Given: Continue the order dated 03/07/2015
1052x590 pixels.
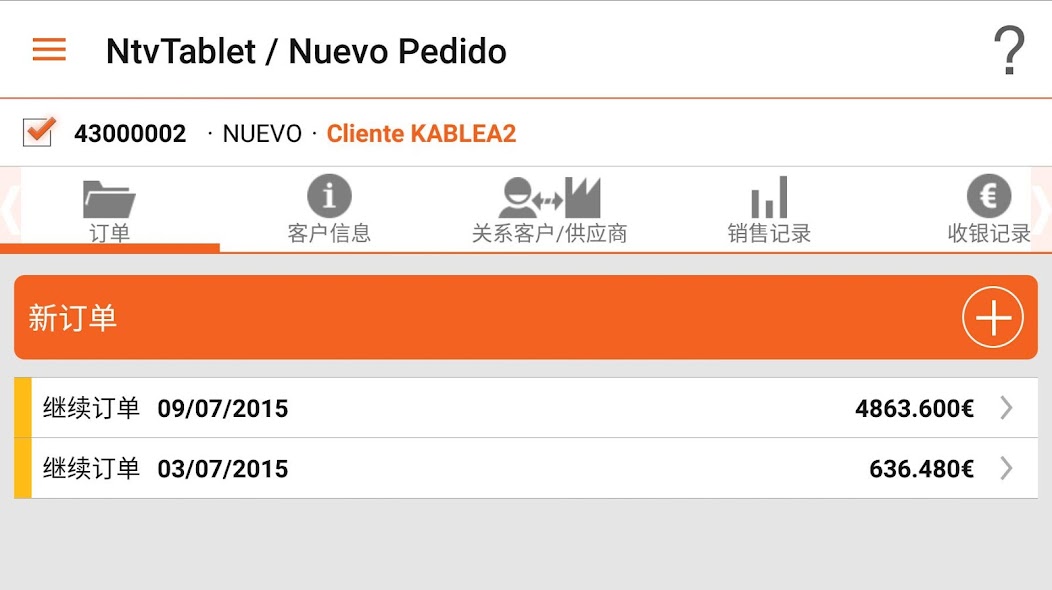Looking at the screenshot, I should pyautogui.click(x=525, y=468).
